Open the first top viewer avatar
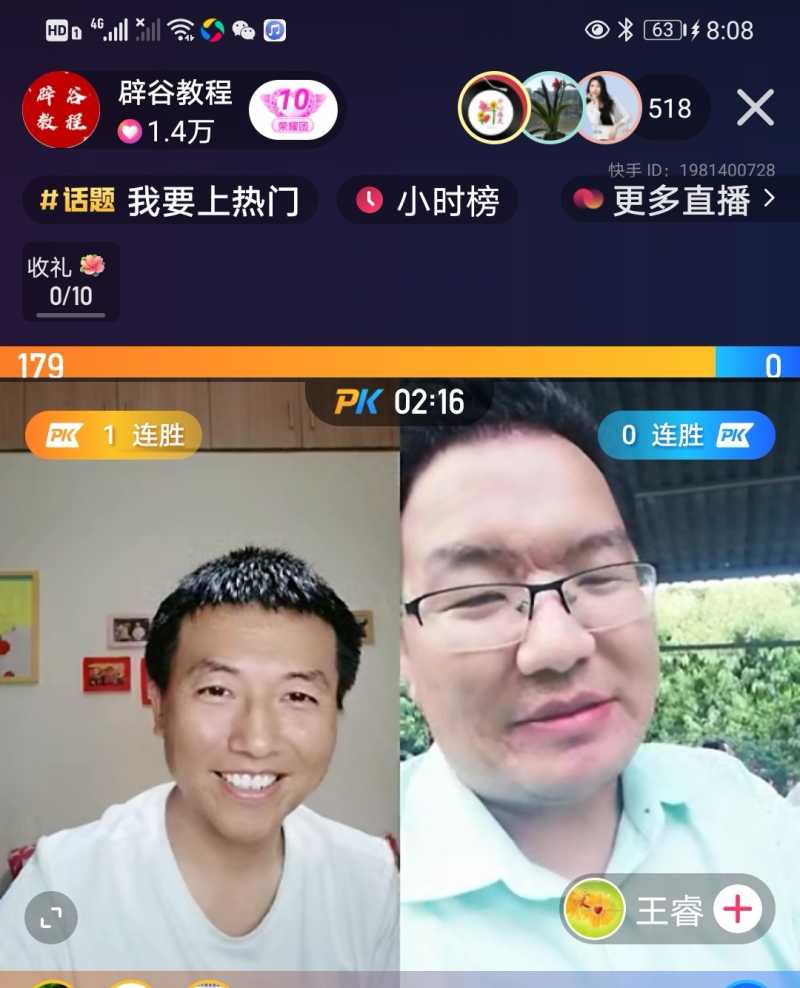 (493, 108)
